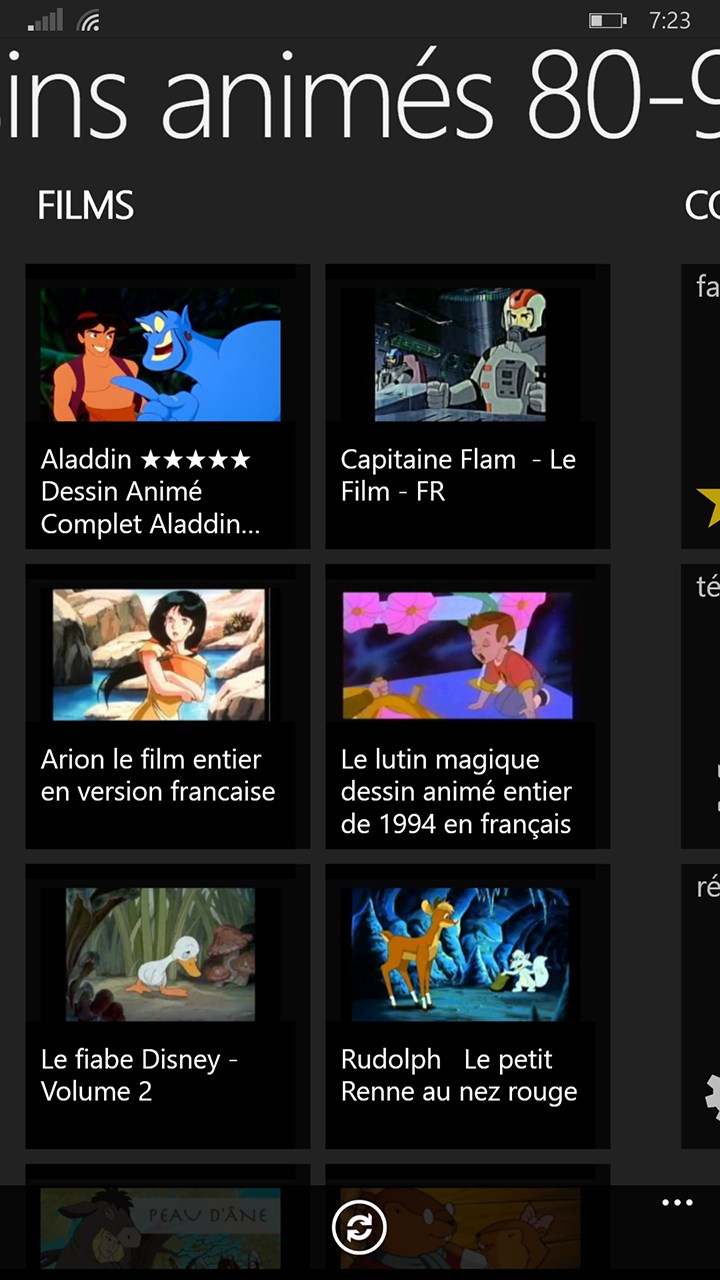Expand the app bar's three-dot menu
The height and width of the screenshot is (1280, 720).
677,1204
